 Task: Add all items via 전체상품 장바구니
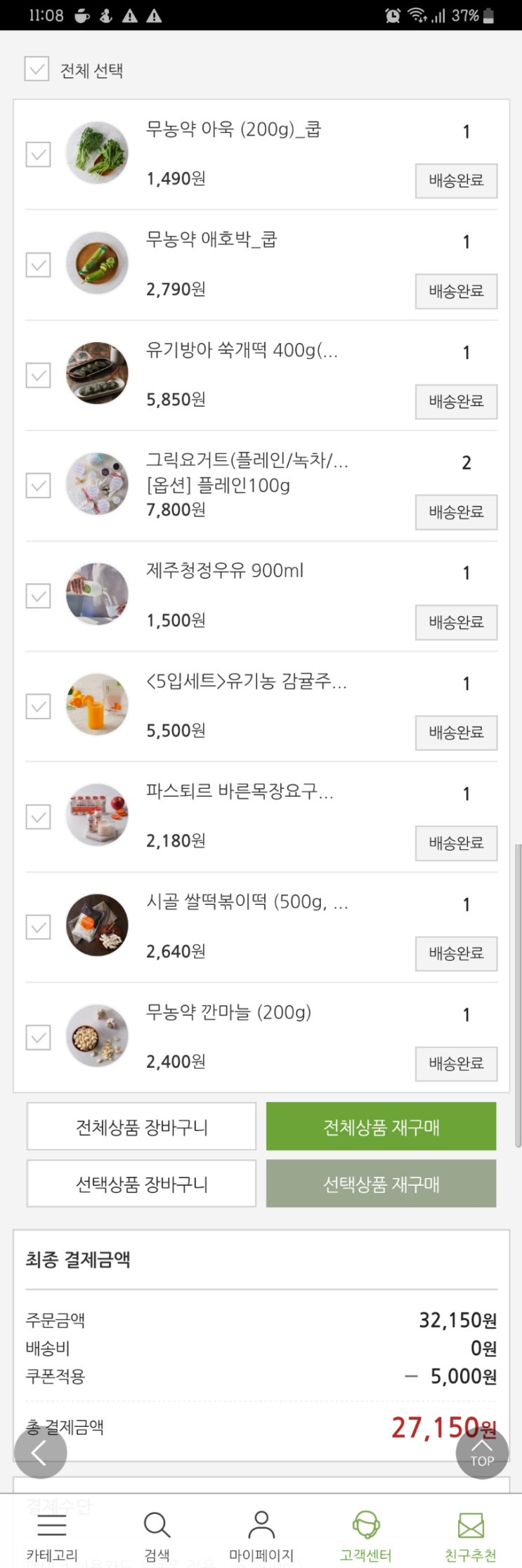click(x=141, y=1126)
